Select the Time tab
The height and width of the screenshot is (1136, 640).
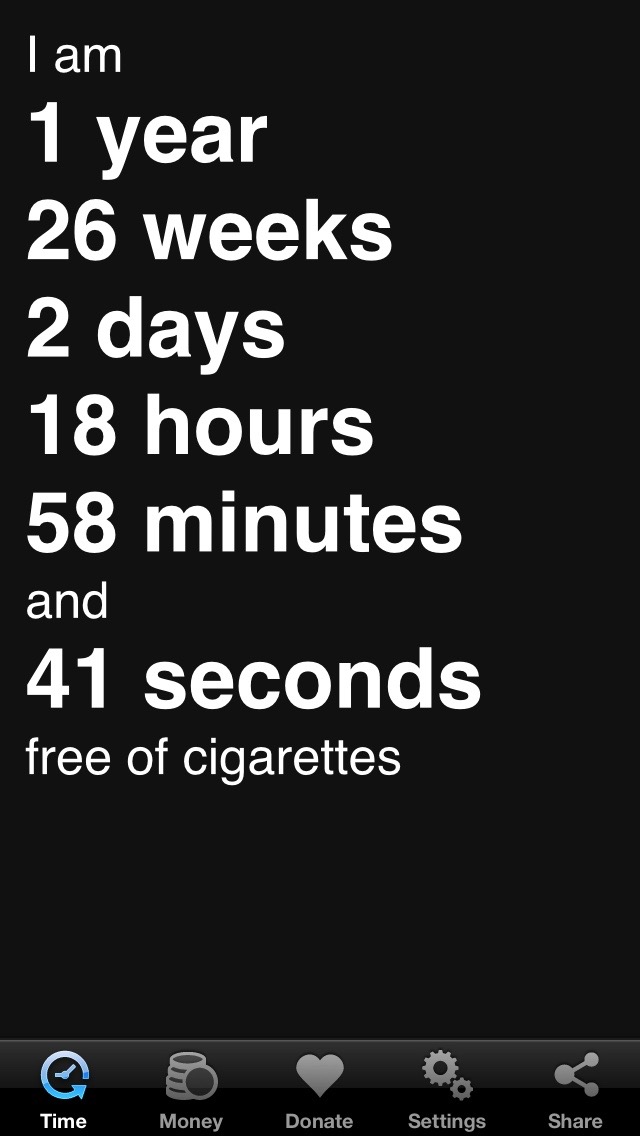pyautogui.click(x=64, y=1088)
